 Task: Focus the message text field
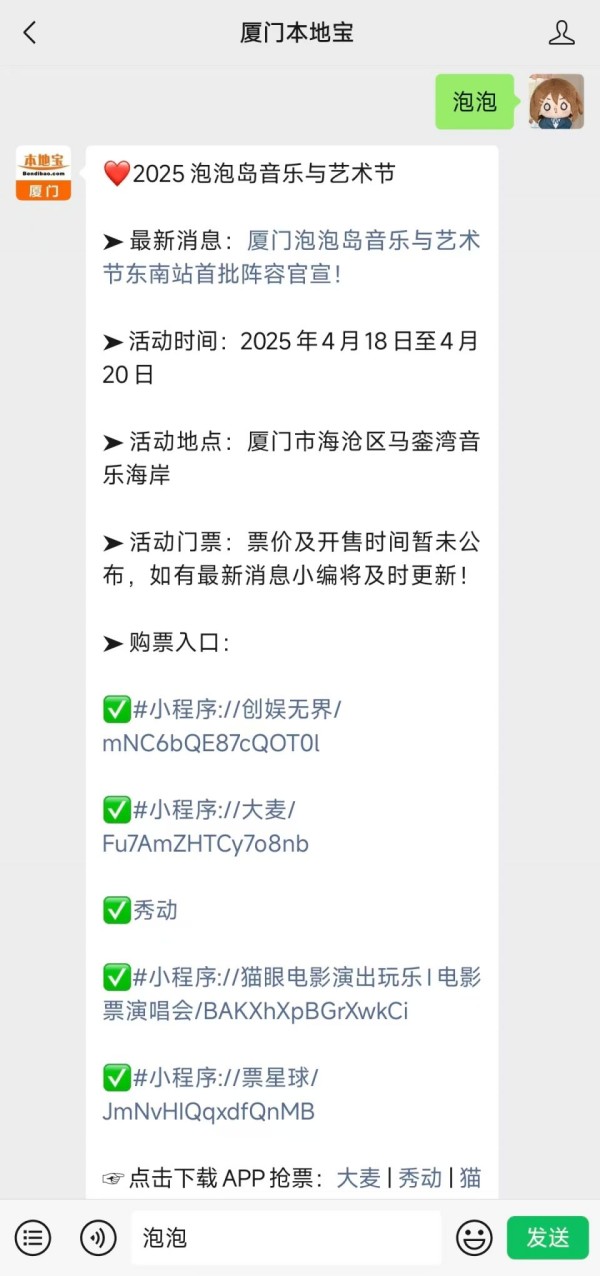pyautogui.click(x=286, y=1238)
